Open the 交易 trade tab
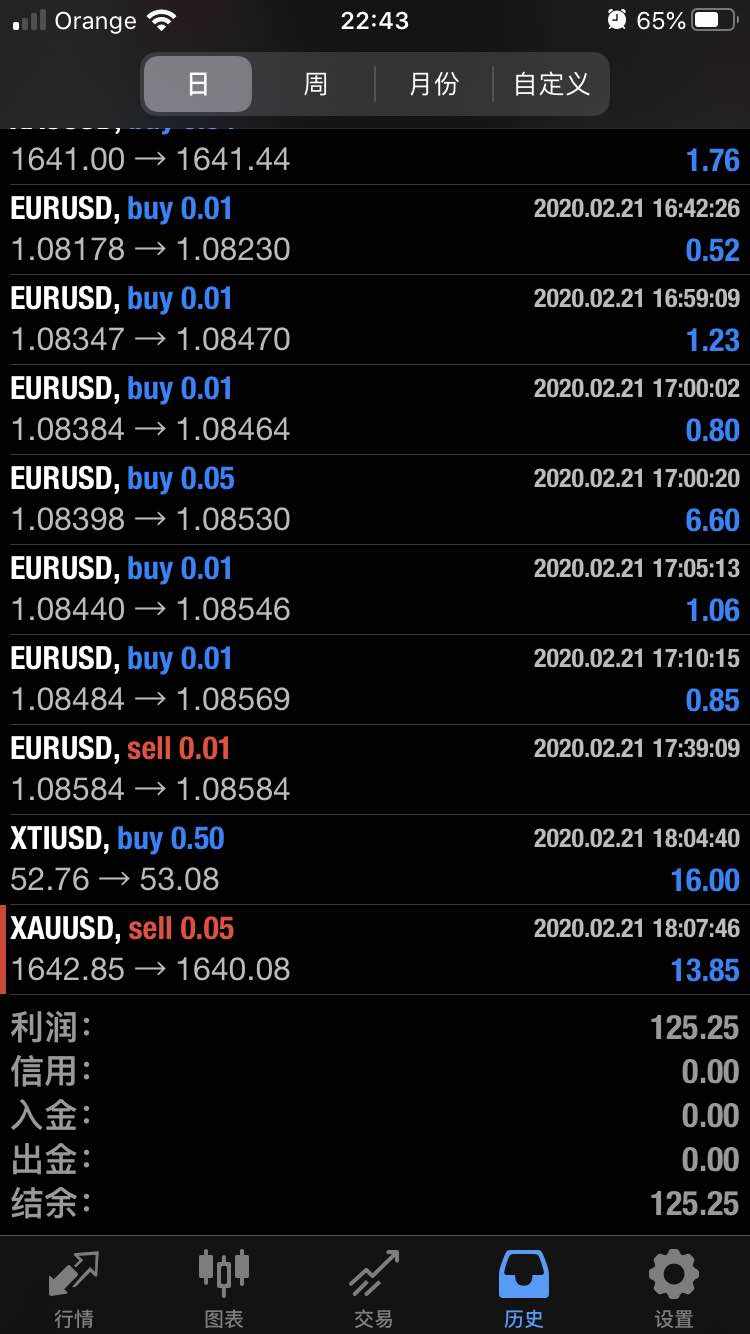Viewport: 750px width, 1334px height. click(374, 1288)
